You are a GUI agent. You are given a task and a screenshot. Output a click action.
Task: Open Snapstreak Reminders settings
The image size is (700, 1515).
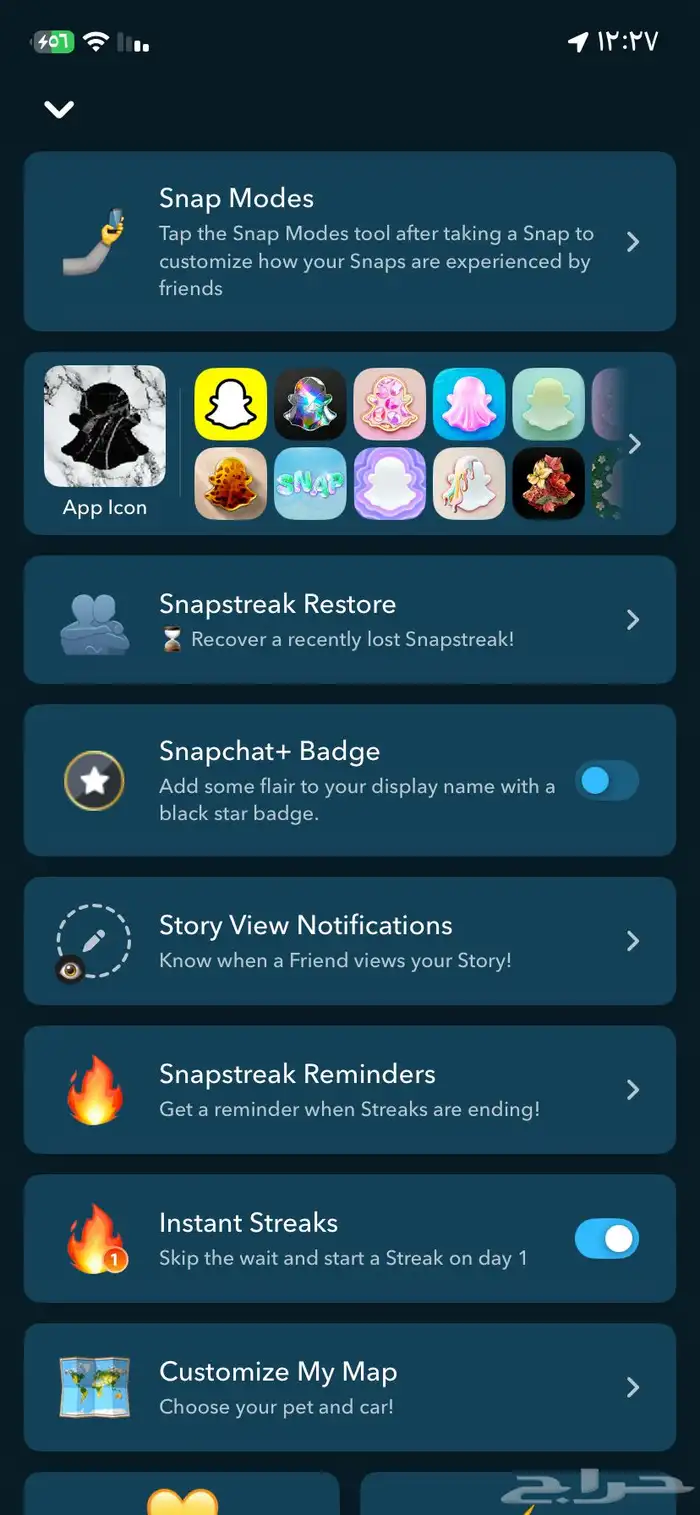pyautogui.click(x=350, y=1090)
